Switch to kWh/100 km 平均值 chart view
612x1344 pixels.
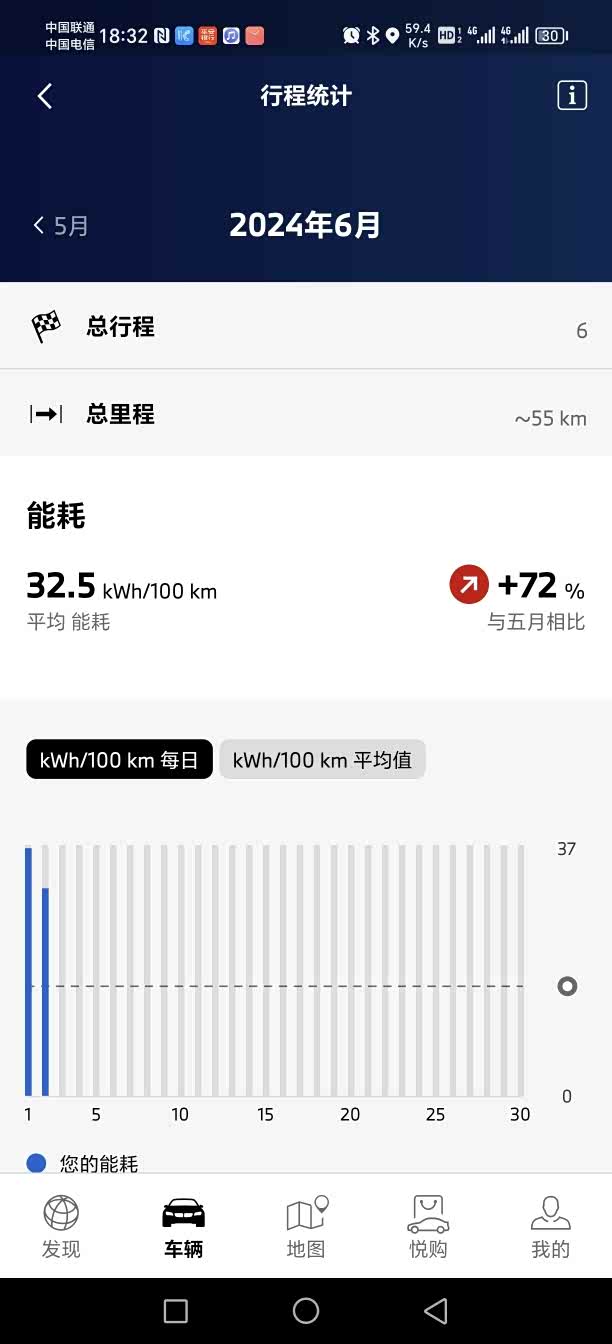pos(322,760)
